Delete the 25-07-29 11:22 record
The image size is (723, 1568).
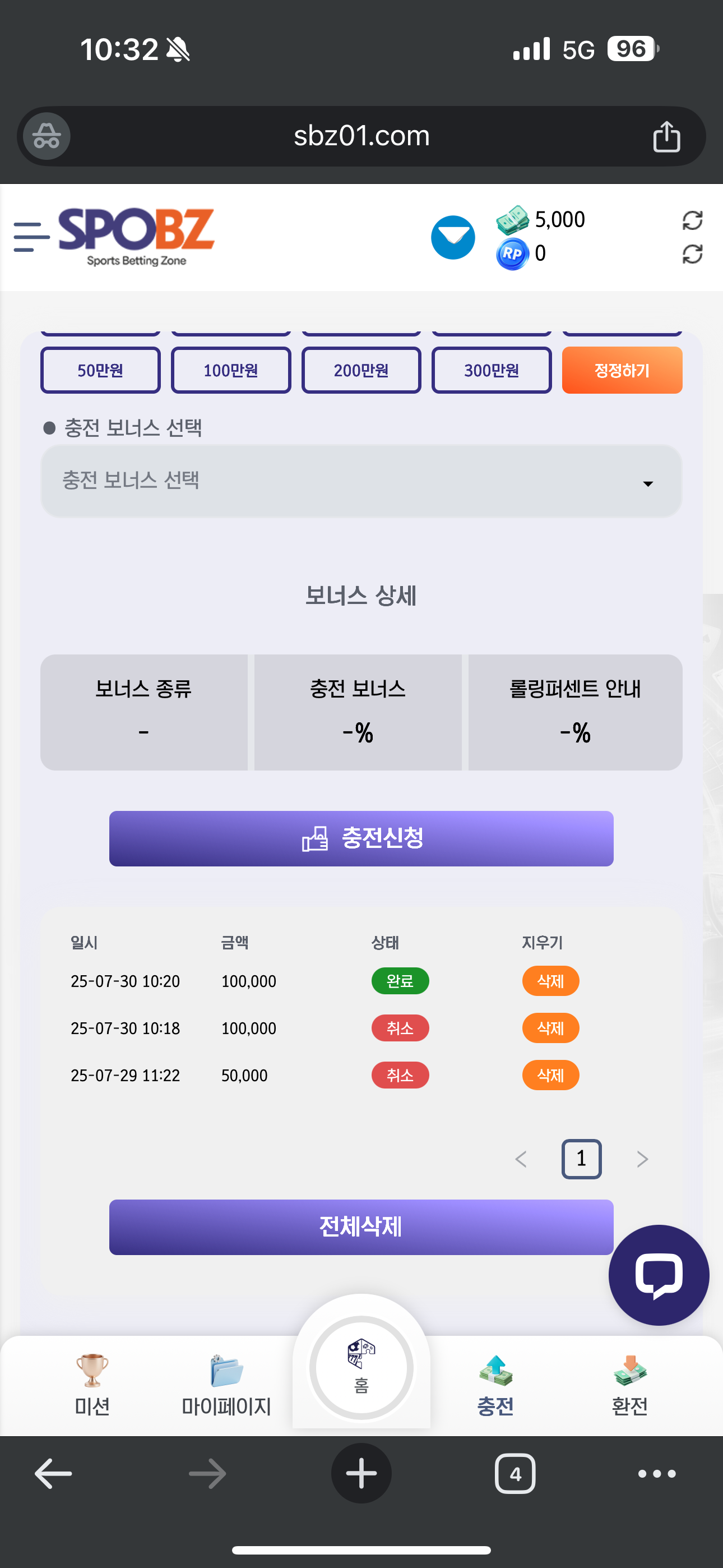pyautogui.click(x=550, y=1076)
